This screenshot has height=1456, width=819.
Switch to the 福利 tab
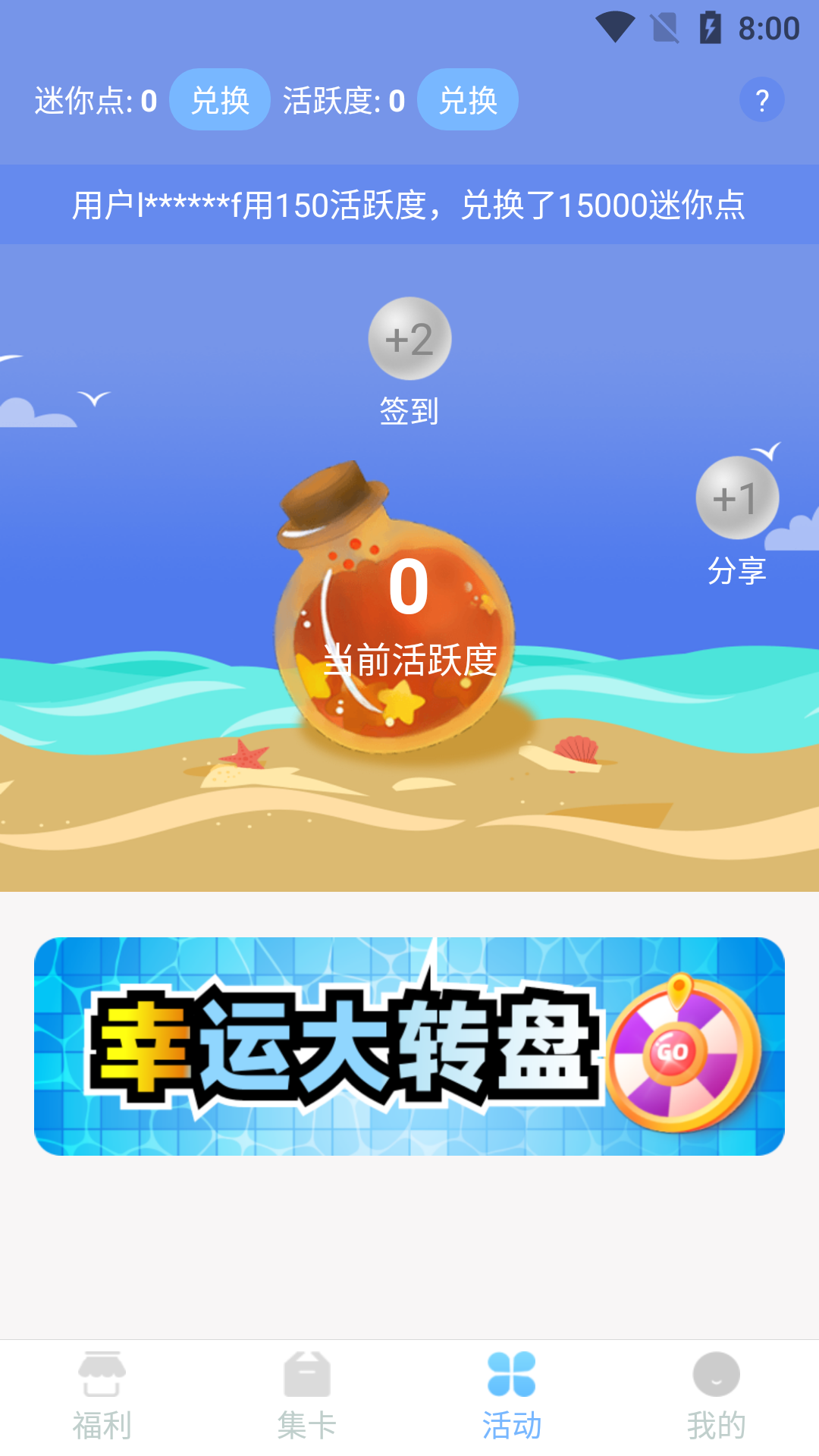102,1397
